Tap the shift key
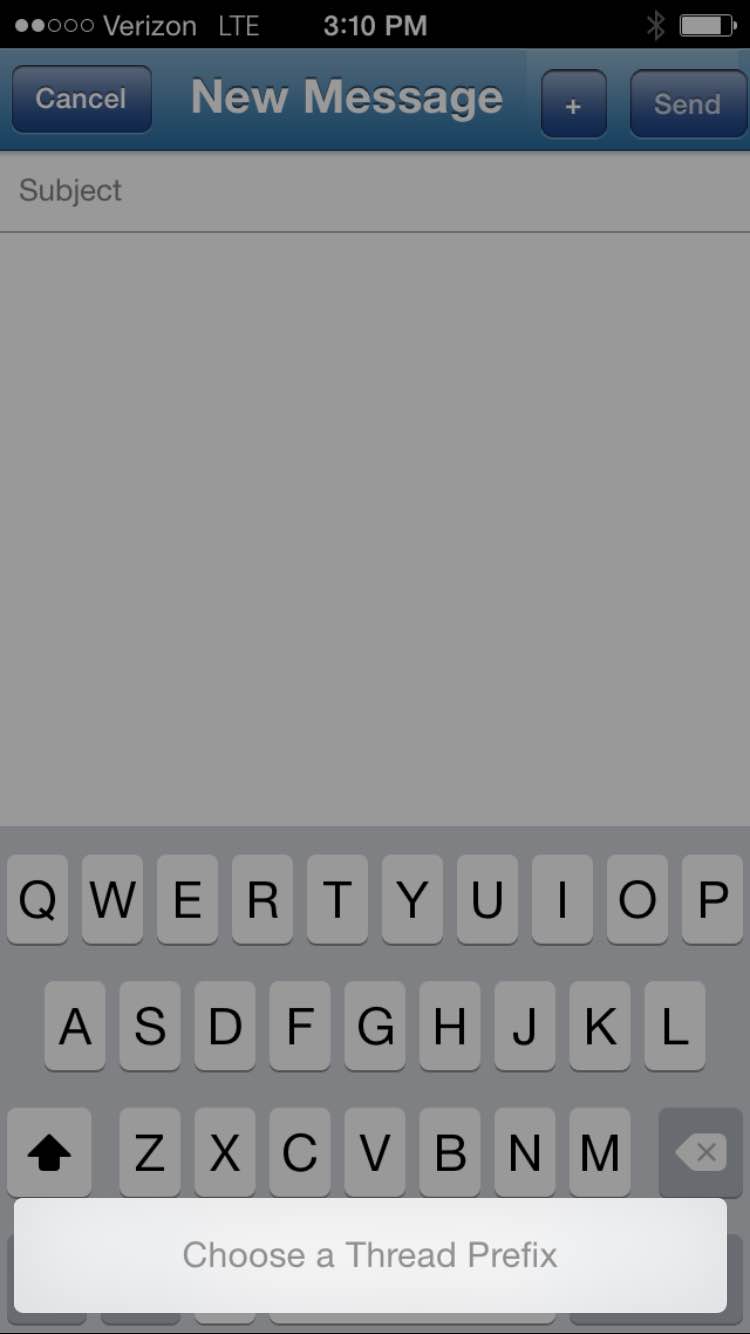This screenshot has width=750, height=1334. [49, 1154]
